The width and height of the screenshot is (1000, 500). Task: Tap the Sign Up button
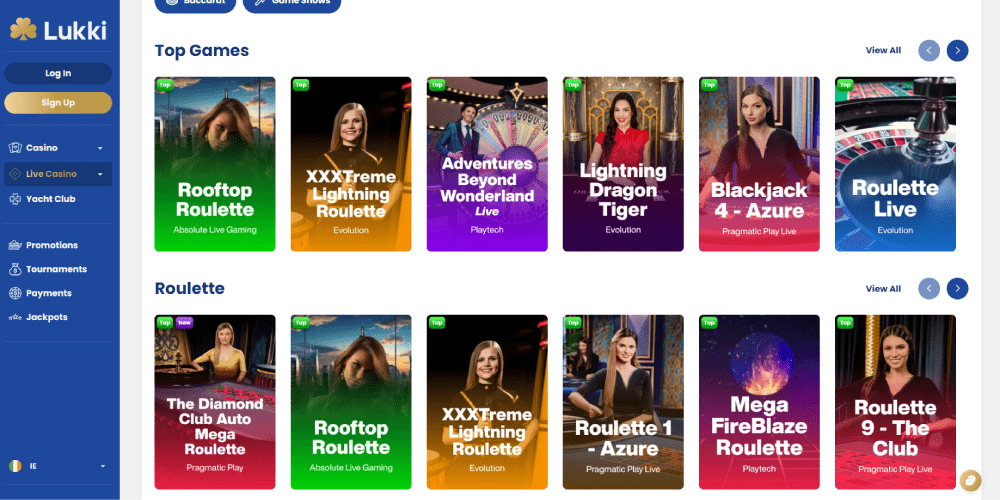pos(58,102)
